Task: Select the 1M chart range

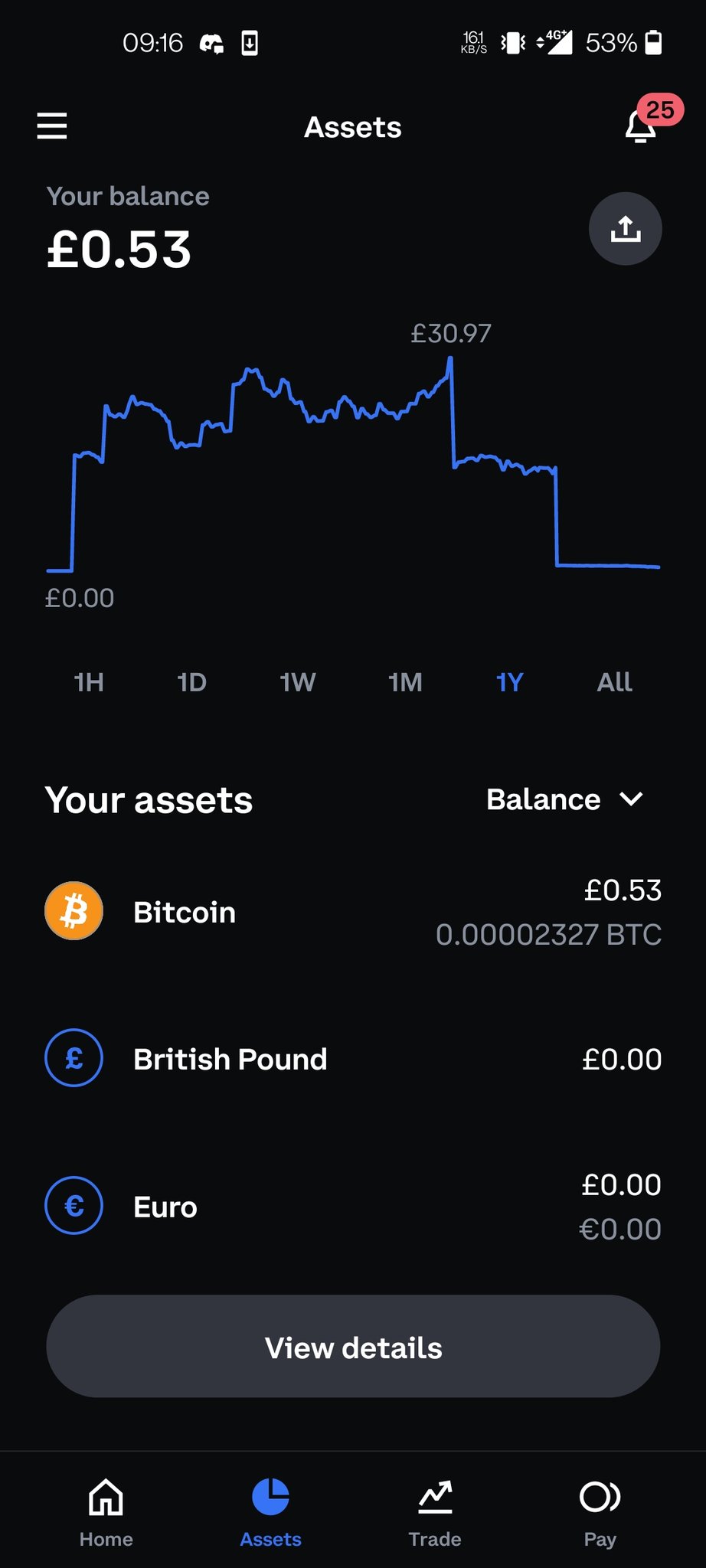Action: (405, 682)
